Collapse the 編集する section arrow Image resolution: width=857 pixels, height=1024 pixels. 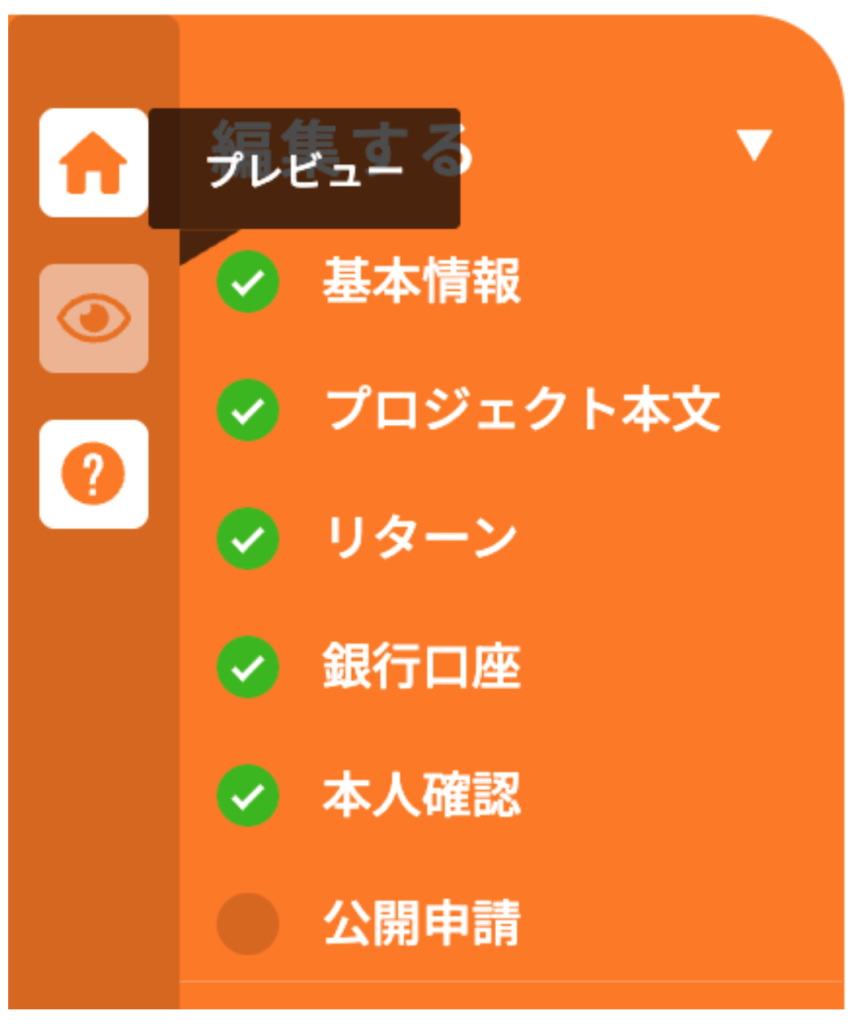click(x=754, y=146)
